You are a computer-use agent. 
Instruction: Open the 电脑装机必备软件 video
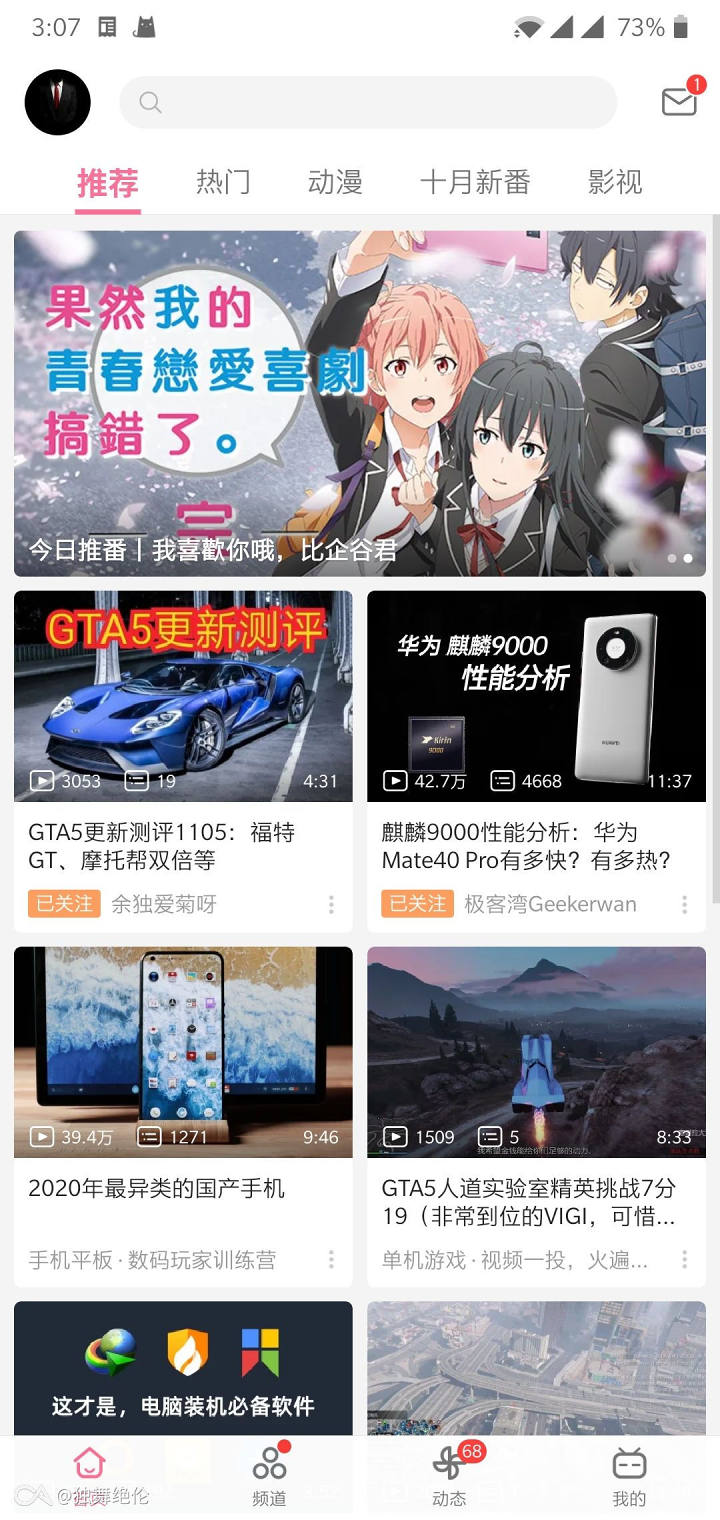(x=183, y=1370)
